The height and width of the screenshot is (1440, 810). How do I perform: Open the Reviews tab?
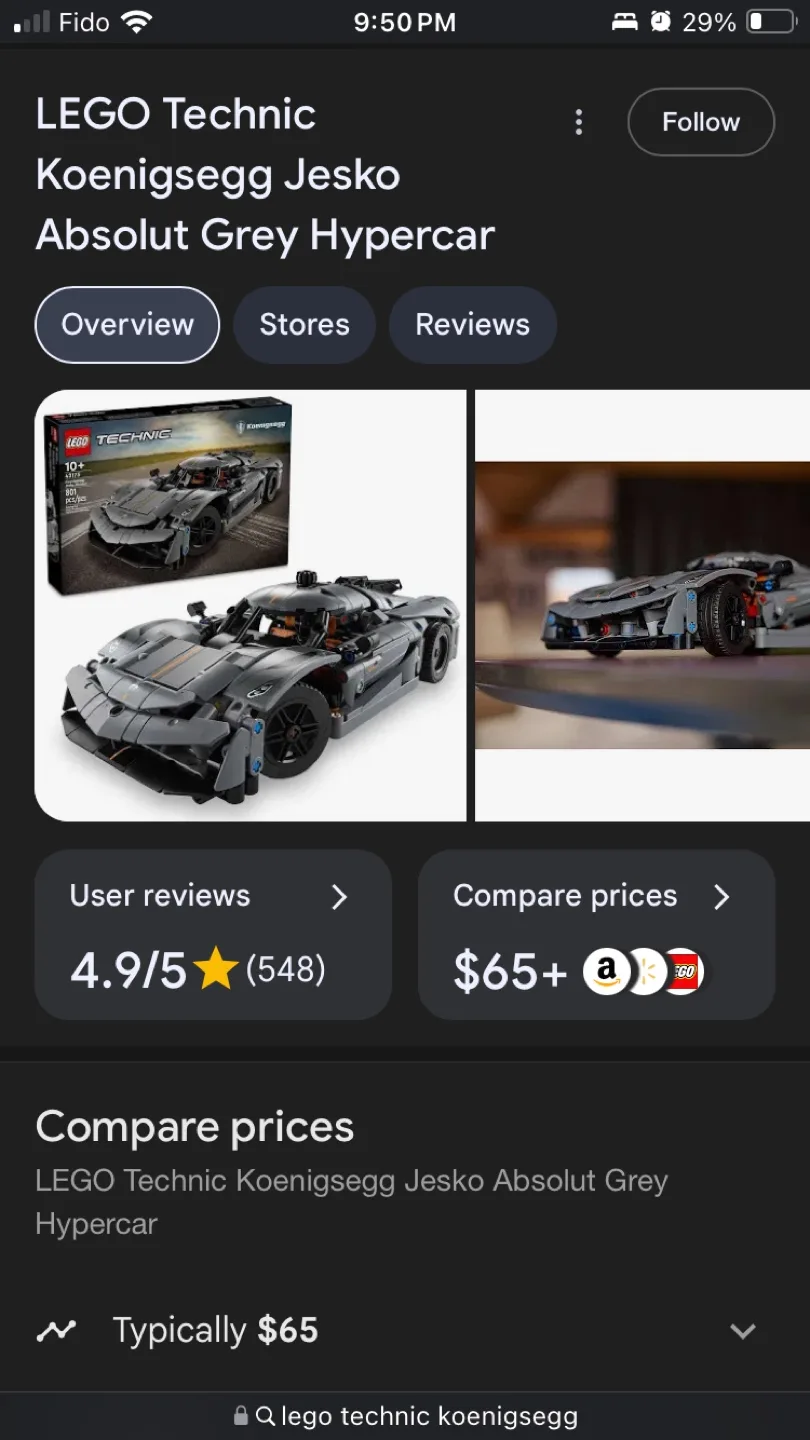click(x=472, y=324)
